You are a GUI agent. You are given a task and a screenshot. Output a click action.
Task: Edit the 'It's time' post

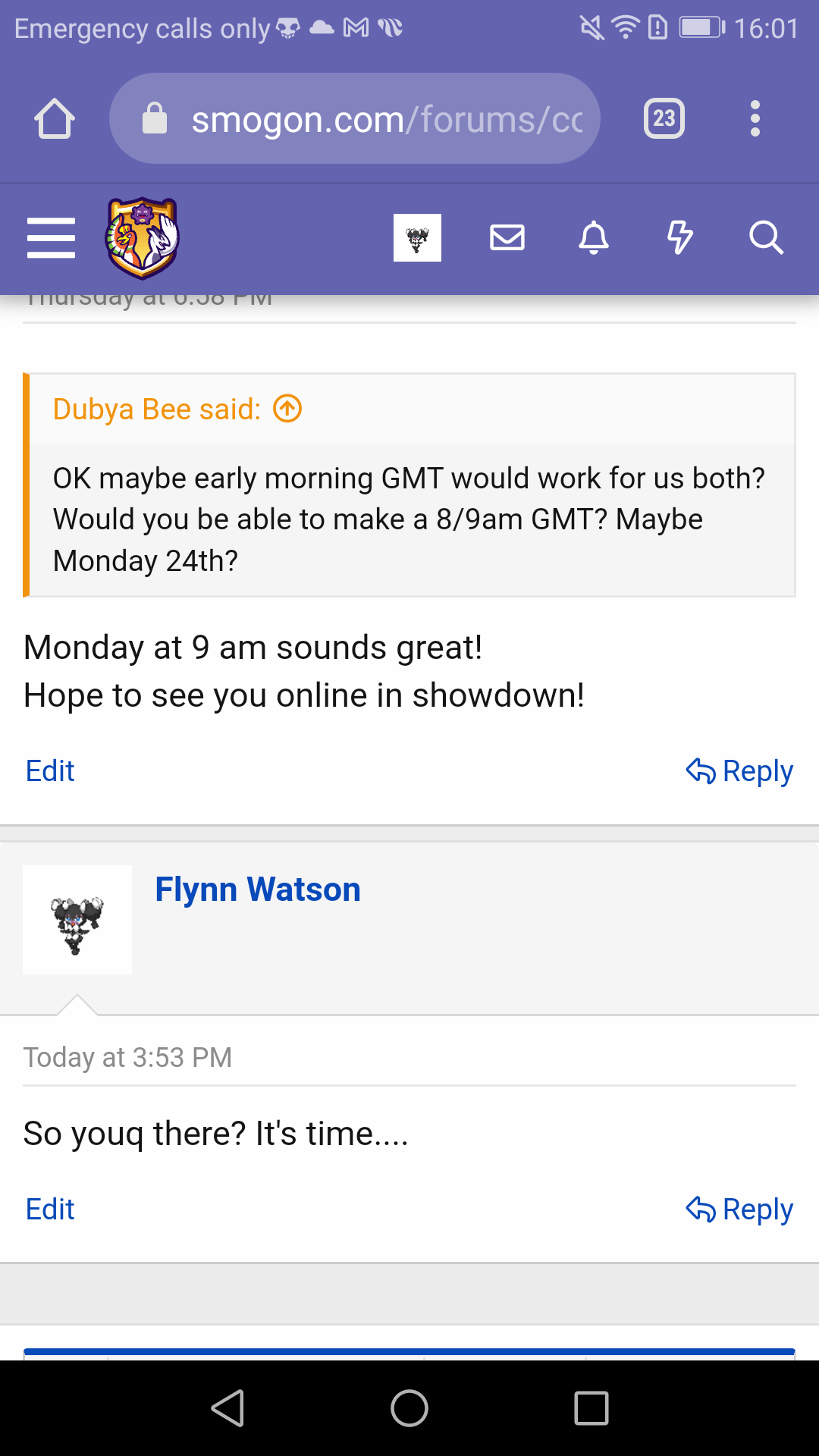50,1210
